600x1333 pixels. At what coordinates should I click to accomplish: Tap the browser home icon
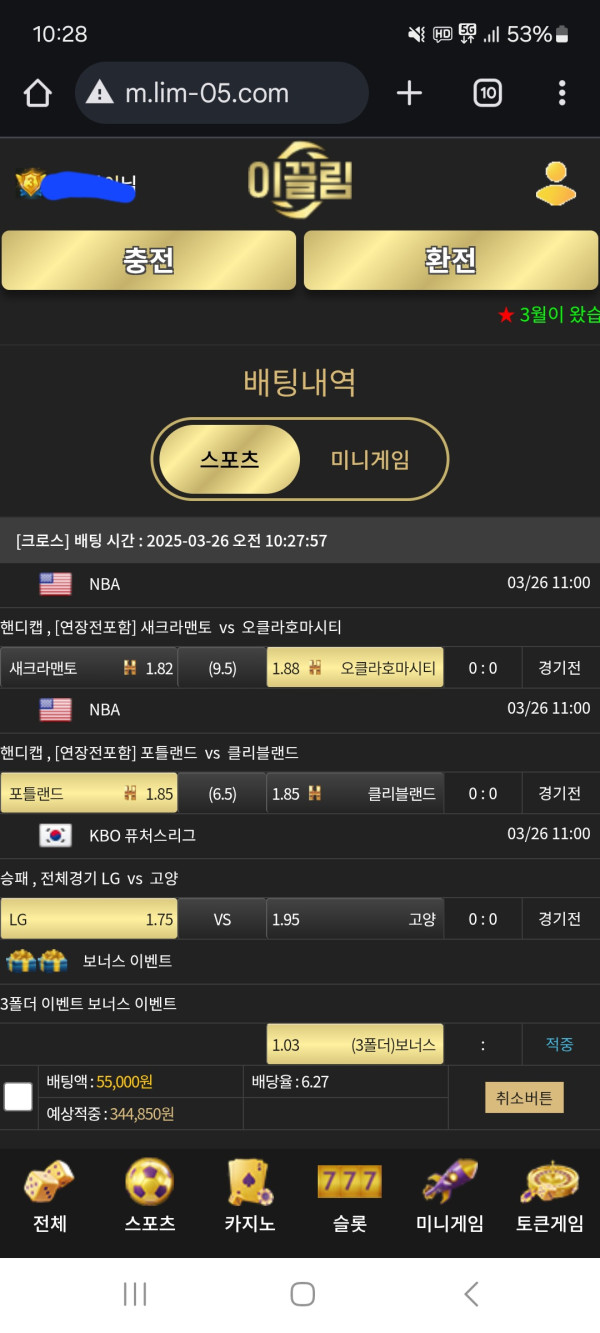pos(37,93)
